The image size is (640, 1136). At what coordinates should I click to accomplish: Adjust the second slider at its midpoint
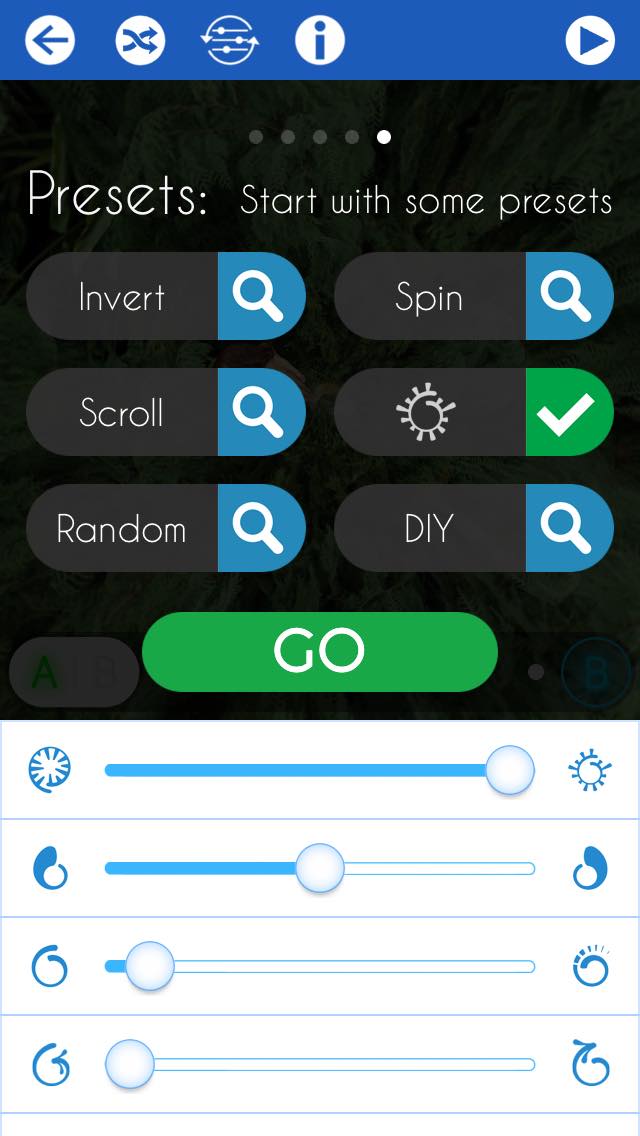point(320,868)
